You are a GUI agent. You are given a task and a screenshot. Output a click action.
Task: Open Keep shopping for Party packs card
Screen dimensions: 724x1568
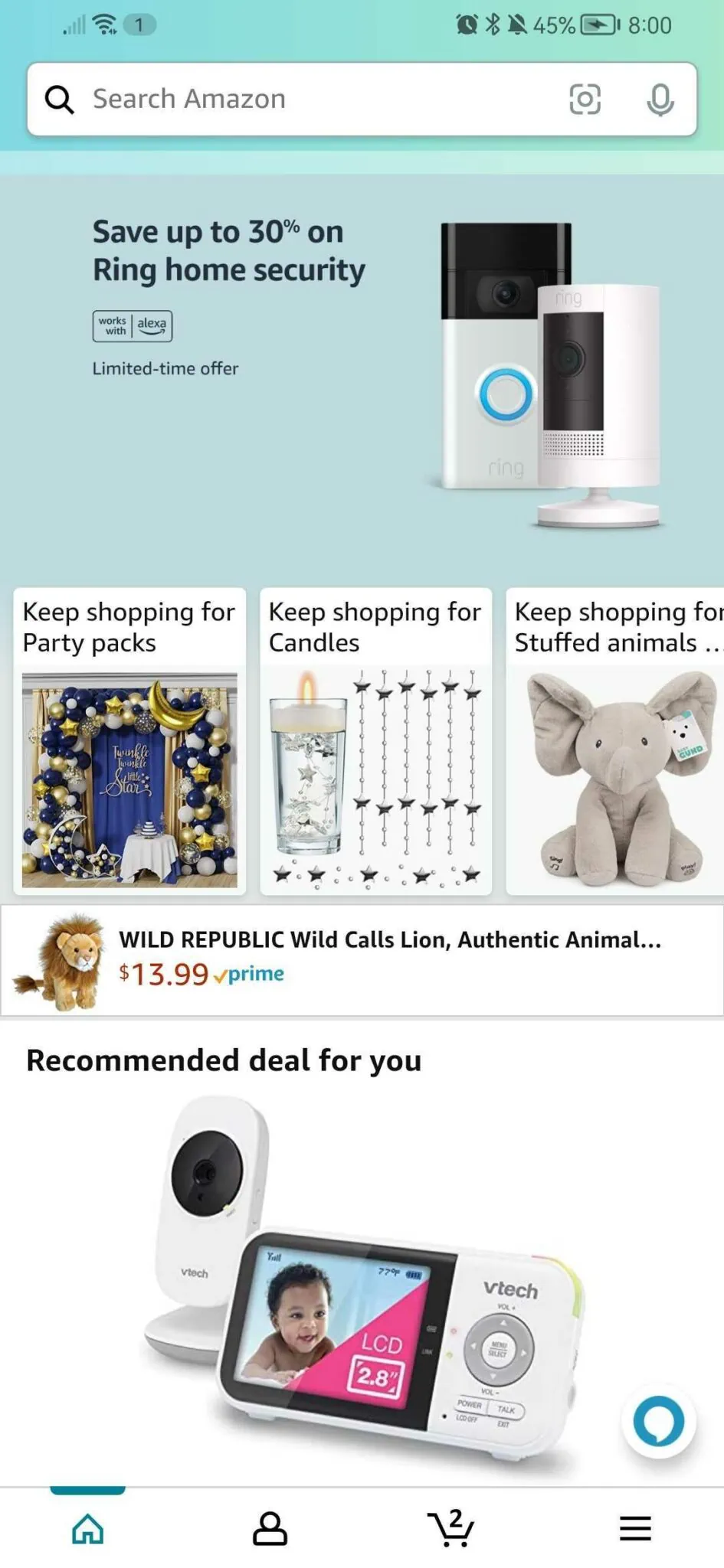(x=129, y=741)
